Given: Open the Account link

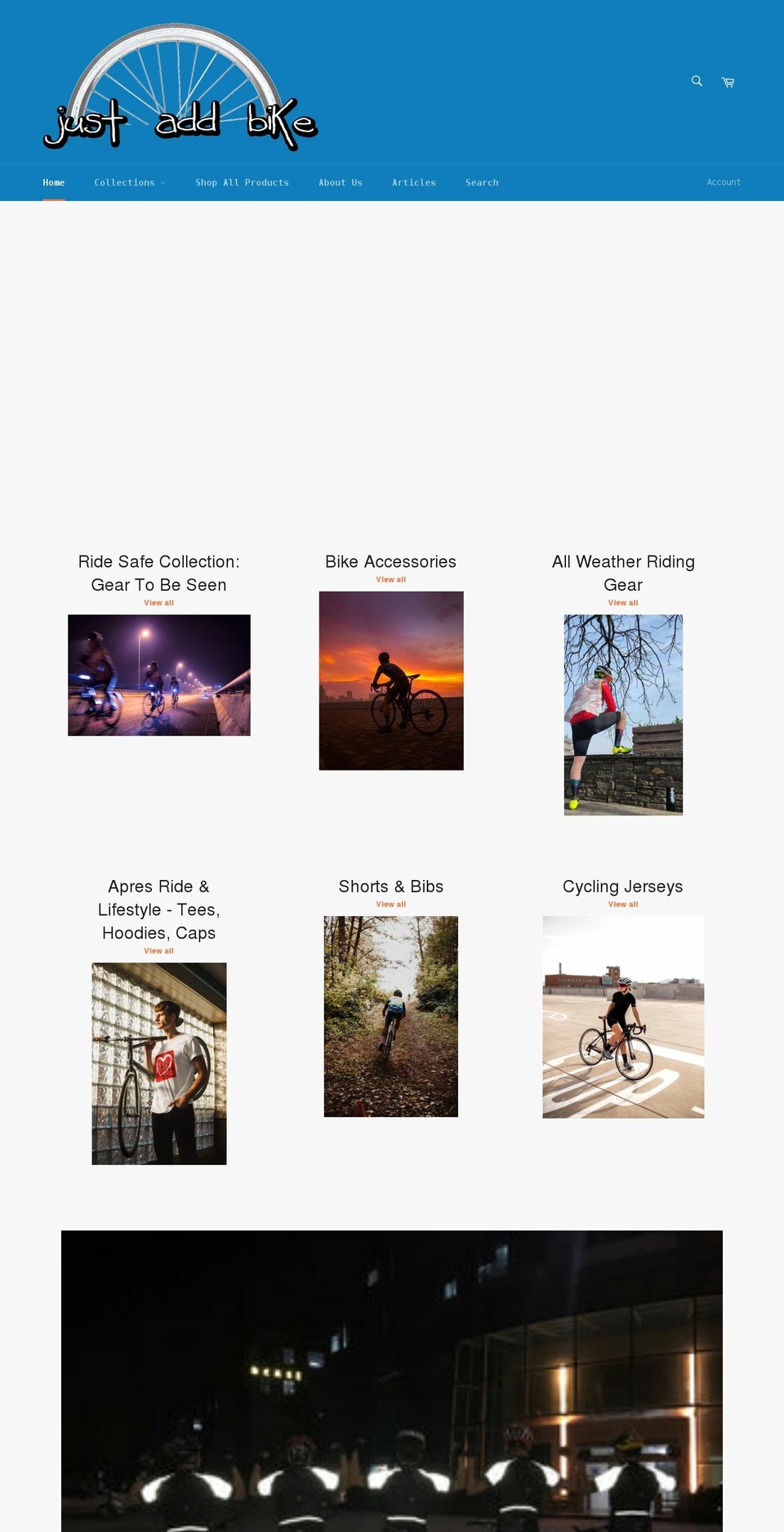Looking at the screenshot, I should coord(724,181).
